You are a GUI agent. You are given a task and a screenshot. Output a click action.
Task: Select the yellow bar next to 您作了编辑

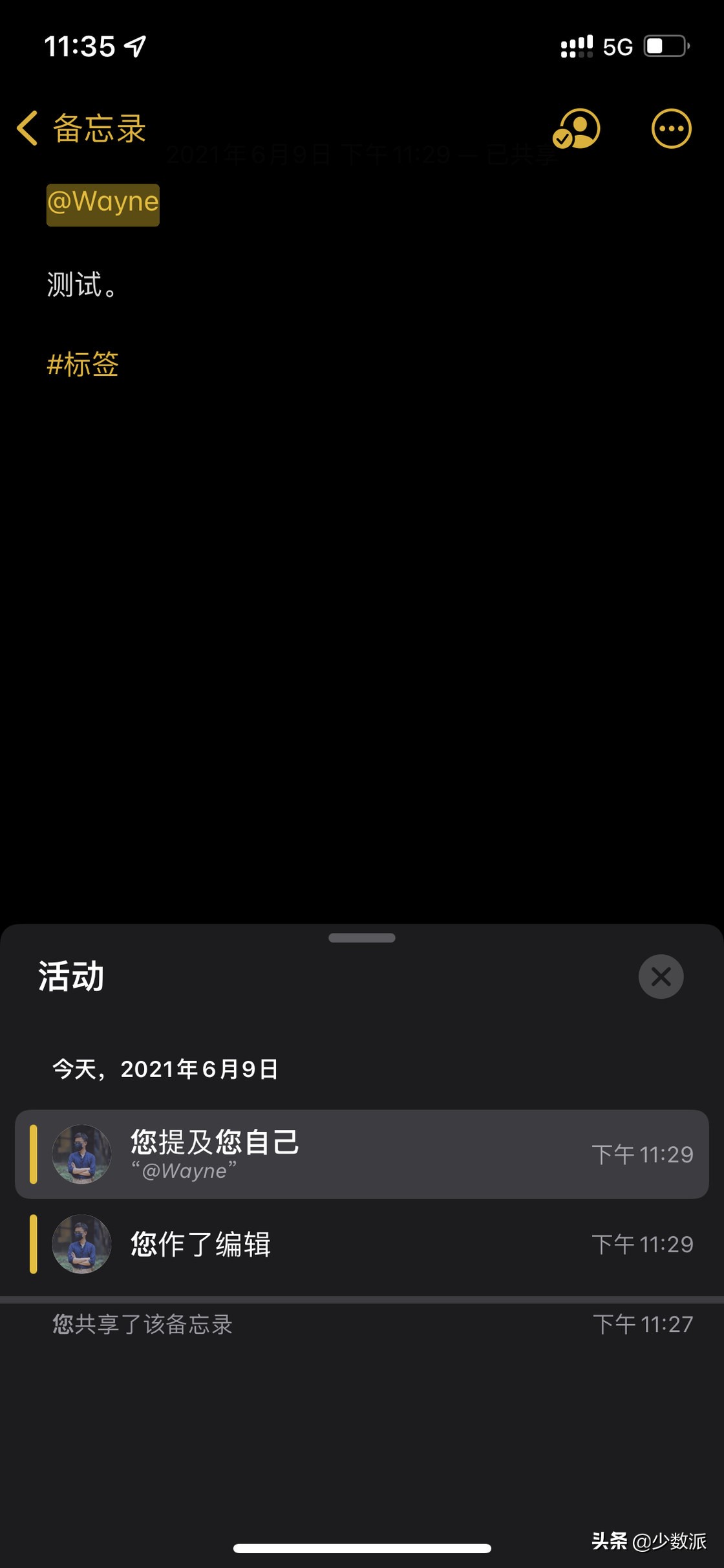point(33,1243)
